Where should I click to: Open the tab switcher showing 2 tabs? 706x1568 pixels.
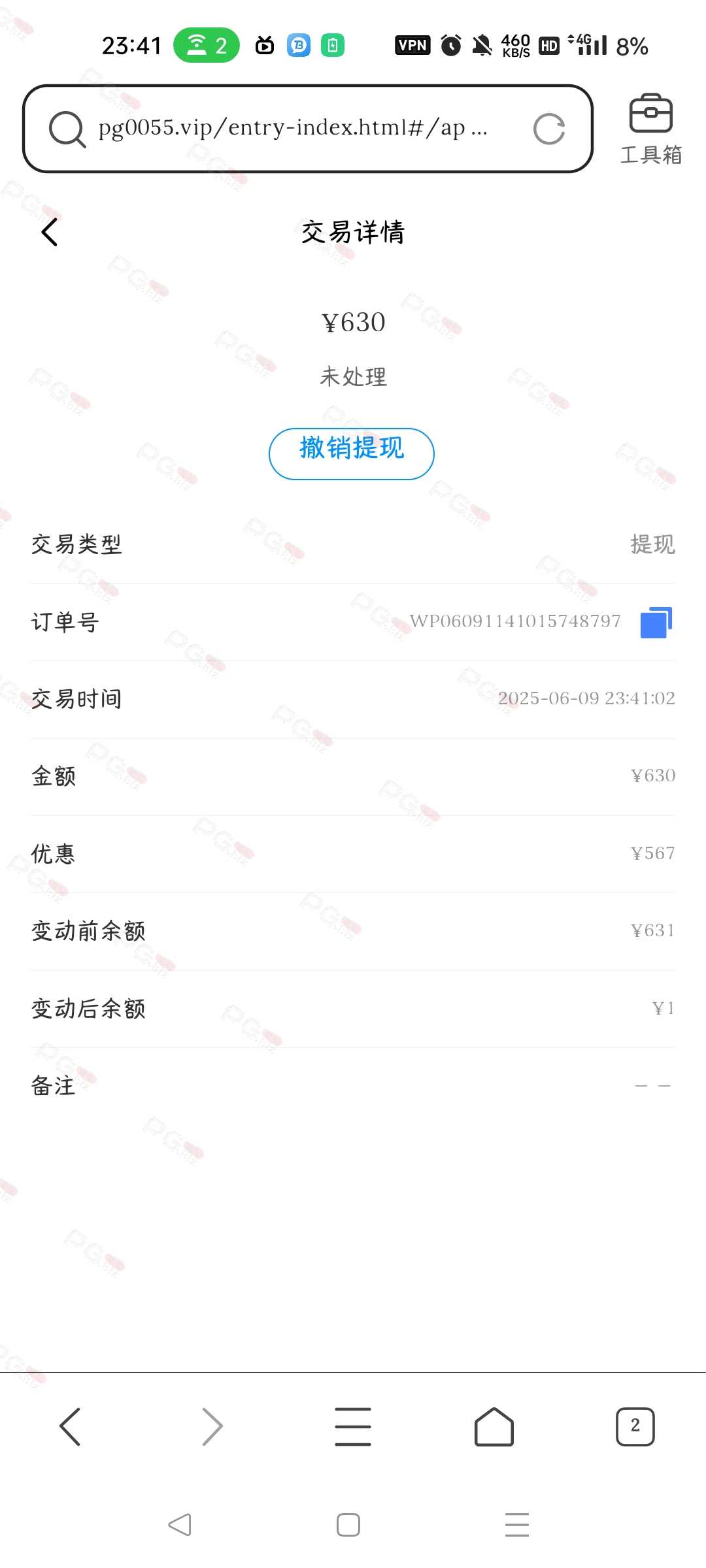pyautogui.click(x=635, y=1426)
